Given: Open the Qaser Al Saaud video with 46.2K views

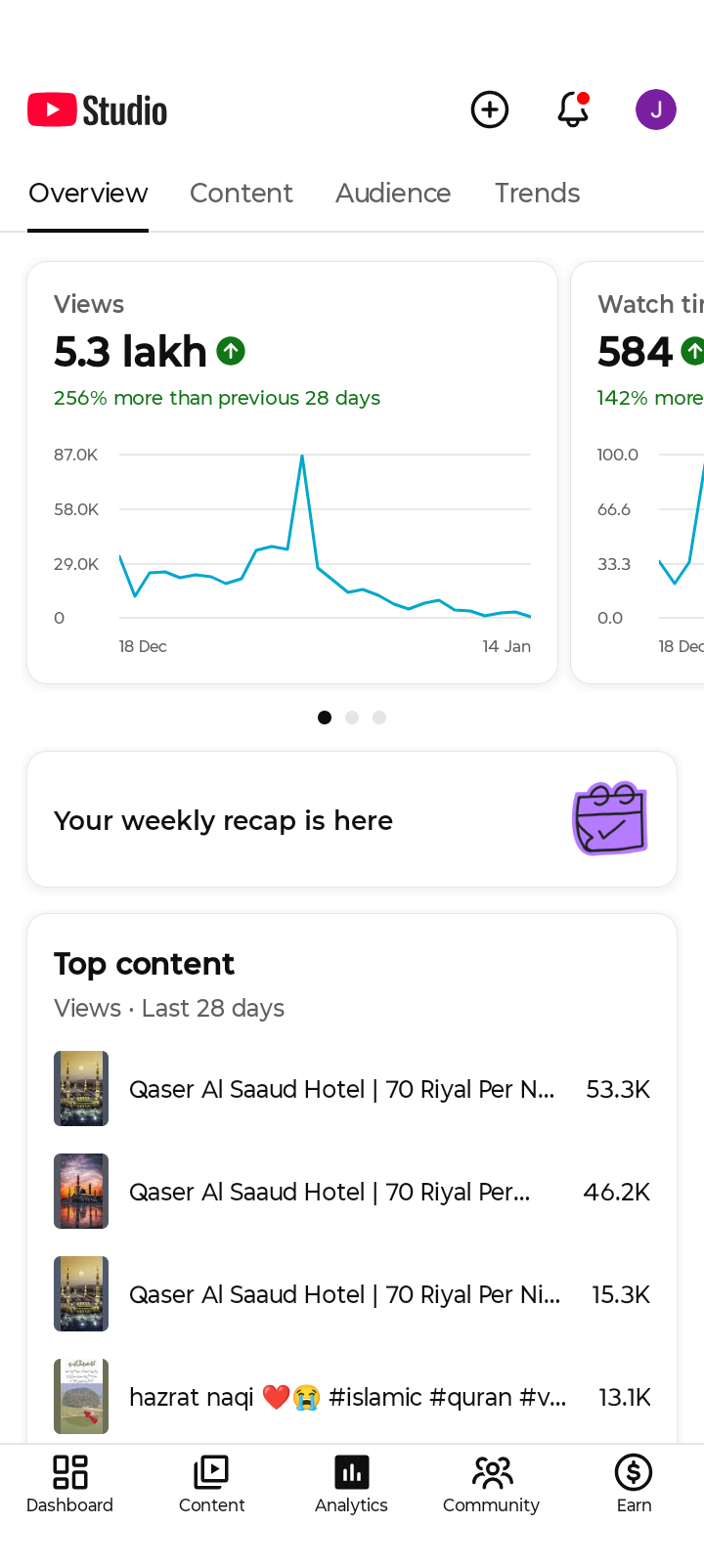Looking at the screenshot, I should (351, 1192).
